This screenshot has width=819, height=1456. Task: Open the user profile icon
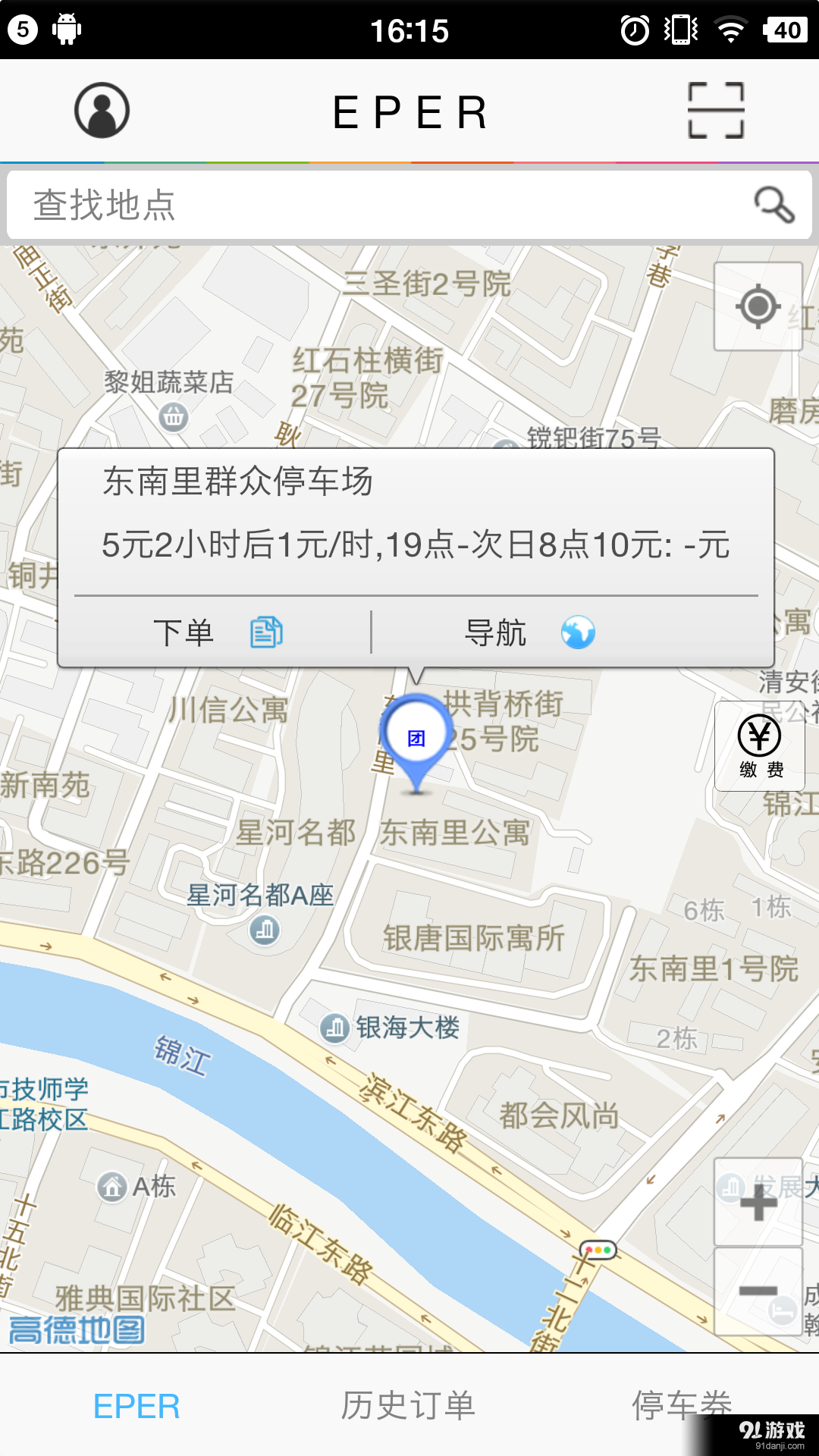point(102,110)
